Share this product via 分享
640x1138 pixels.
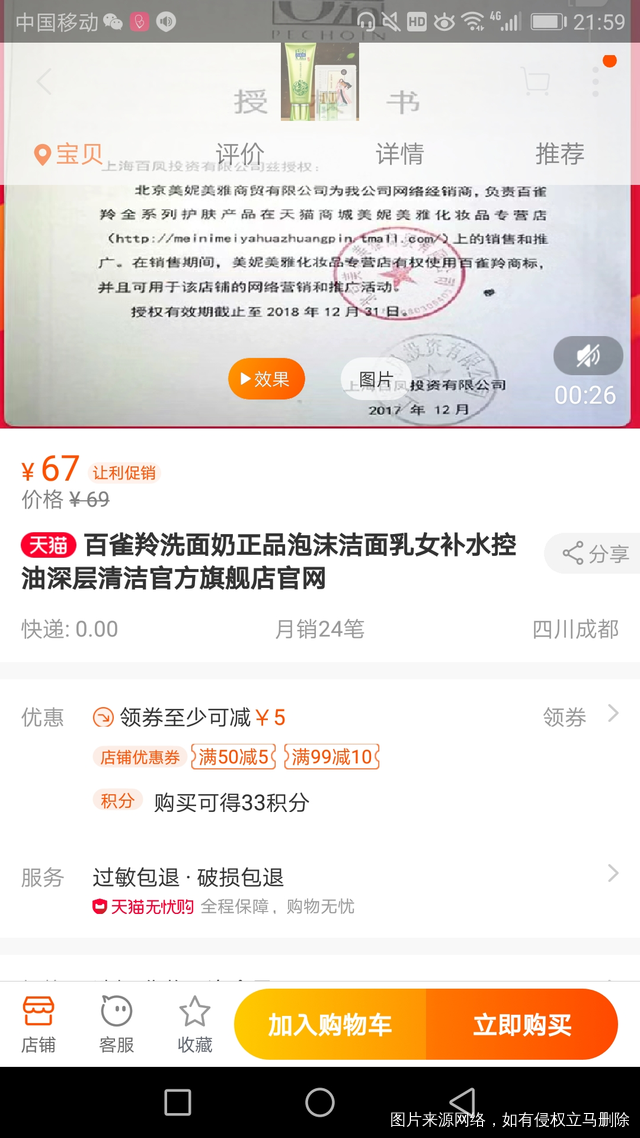pos(595,553)
